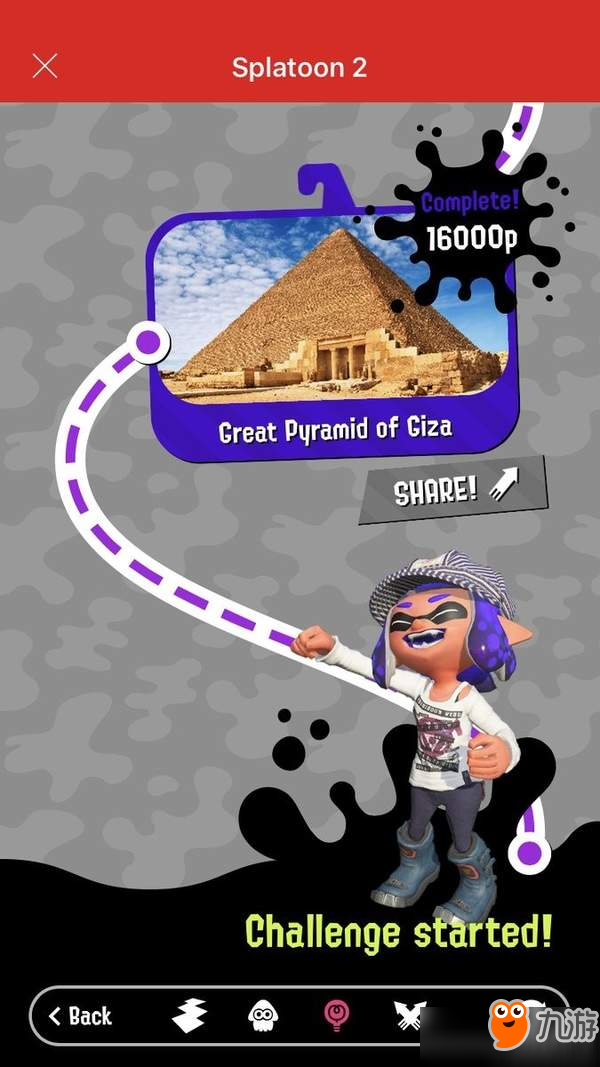
Task: Open the battle records icon
Action: 411,1016
